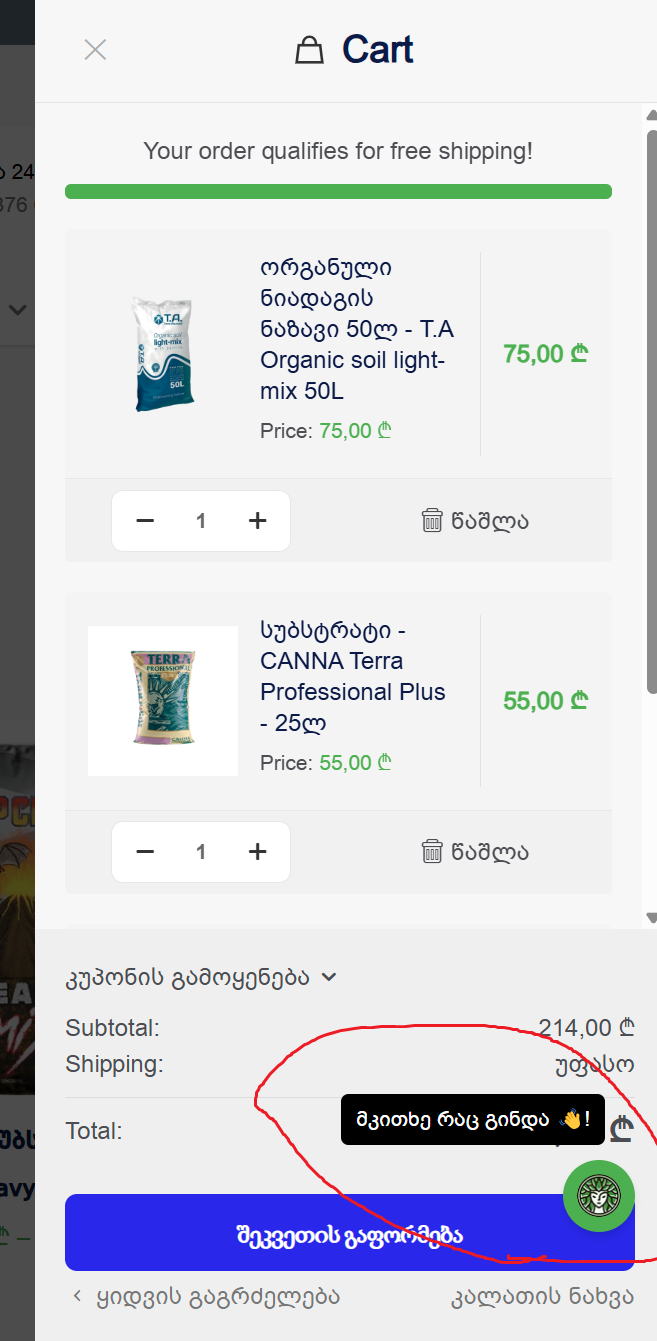Increase quantity of CANNA Terra Professional Plus
Image resolution: width=657 pixels, height=1341 pixels.
coord(258,852)
